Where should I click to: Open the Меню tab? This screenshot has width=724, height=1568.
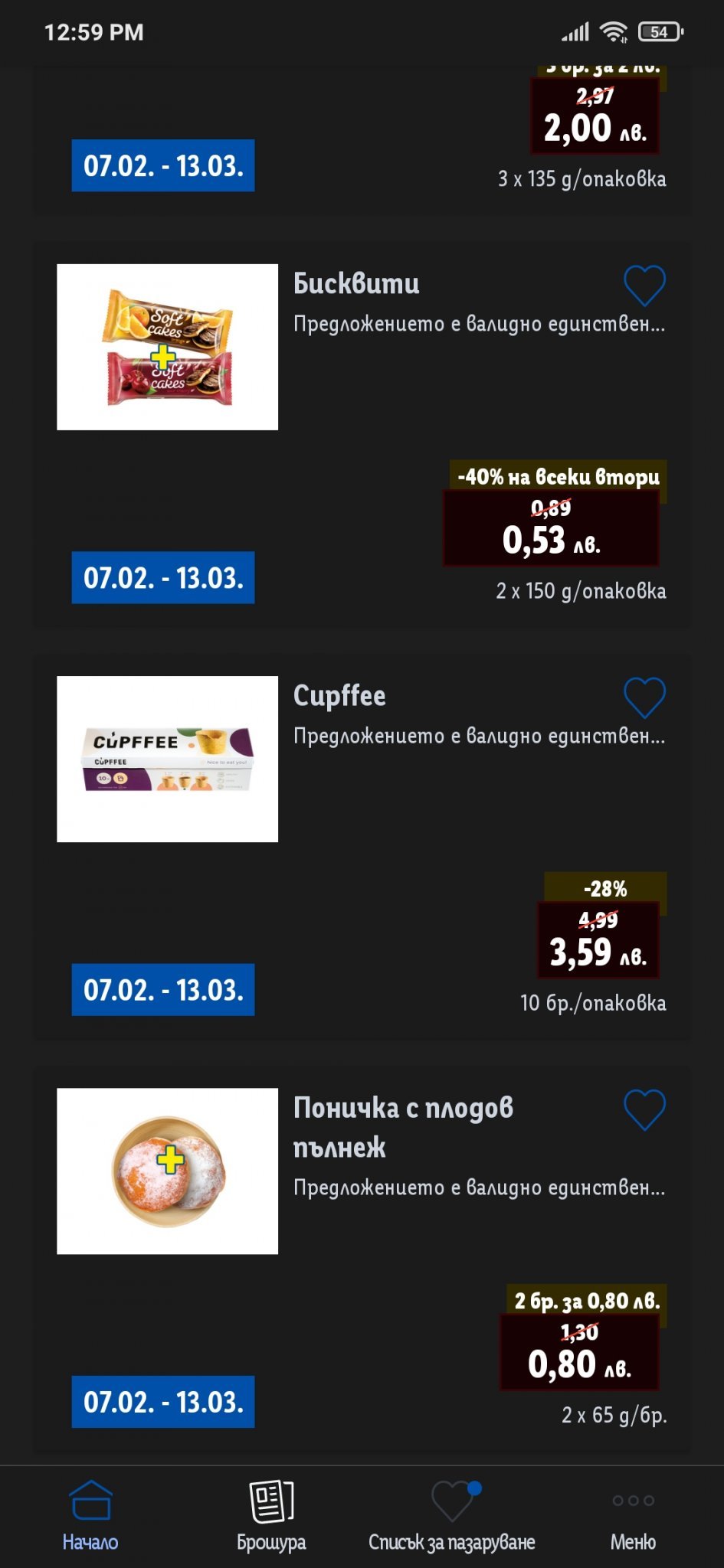pos(633,1516)
